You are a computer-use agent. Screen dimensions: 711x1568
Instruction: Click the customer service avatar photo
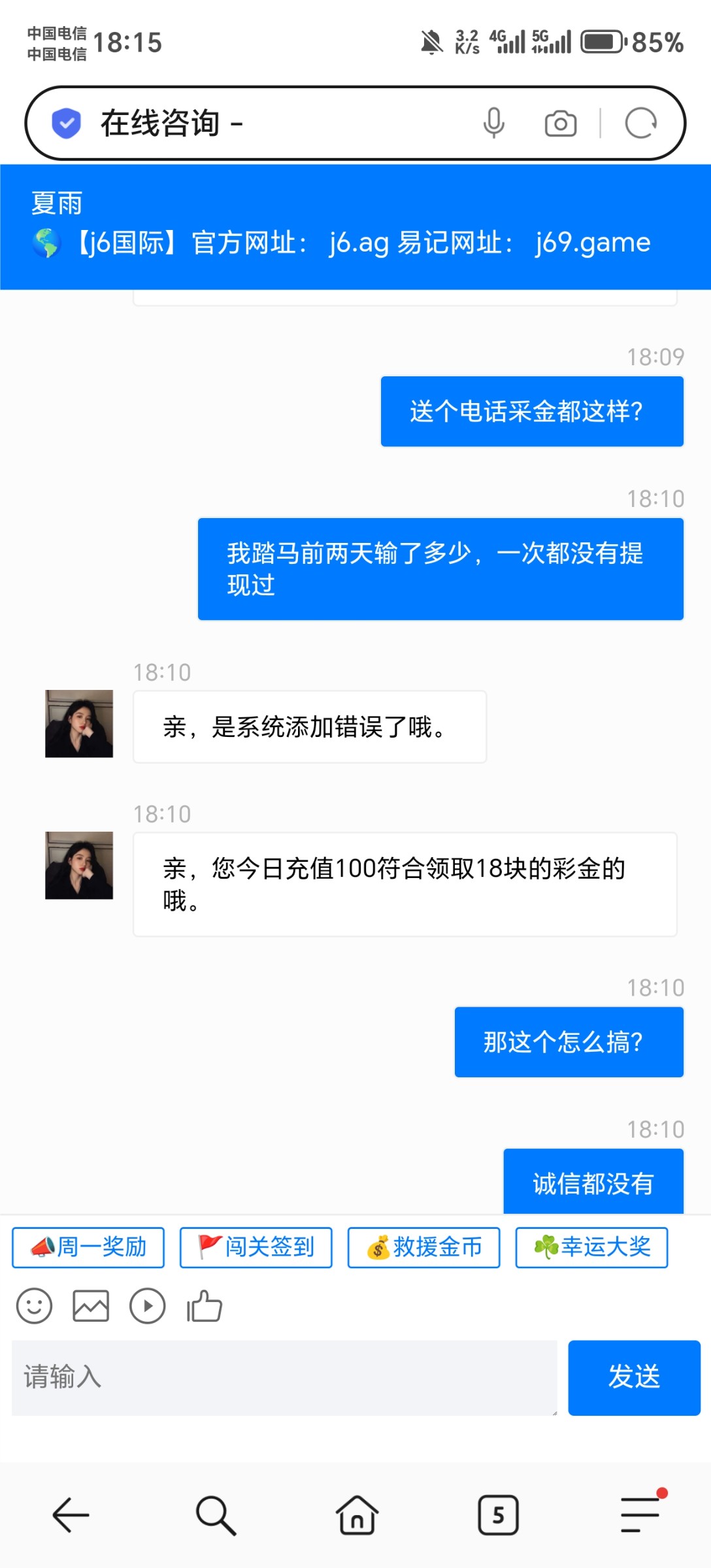(x=79, y=725)
